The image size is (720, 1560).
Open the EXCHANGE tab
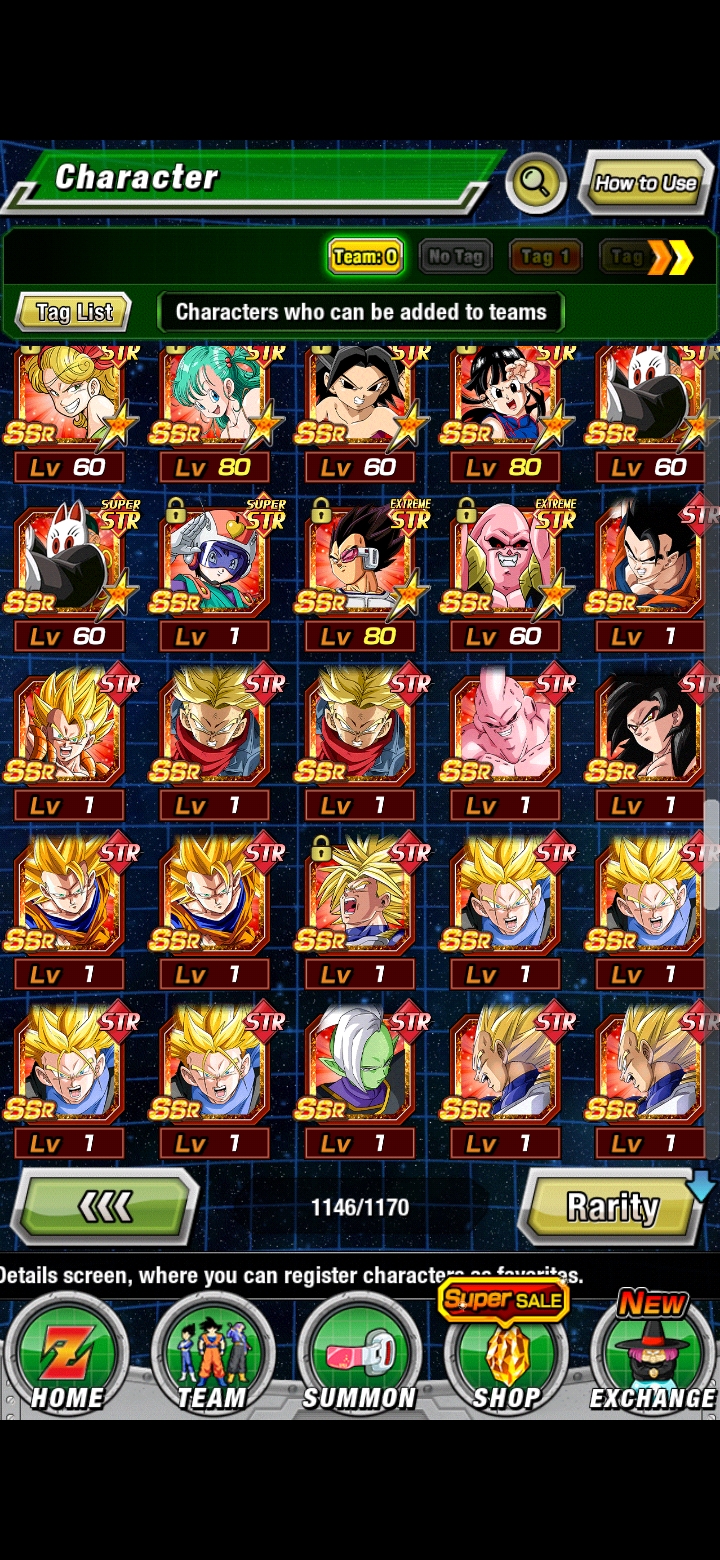pos(652,1355)
